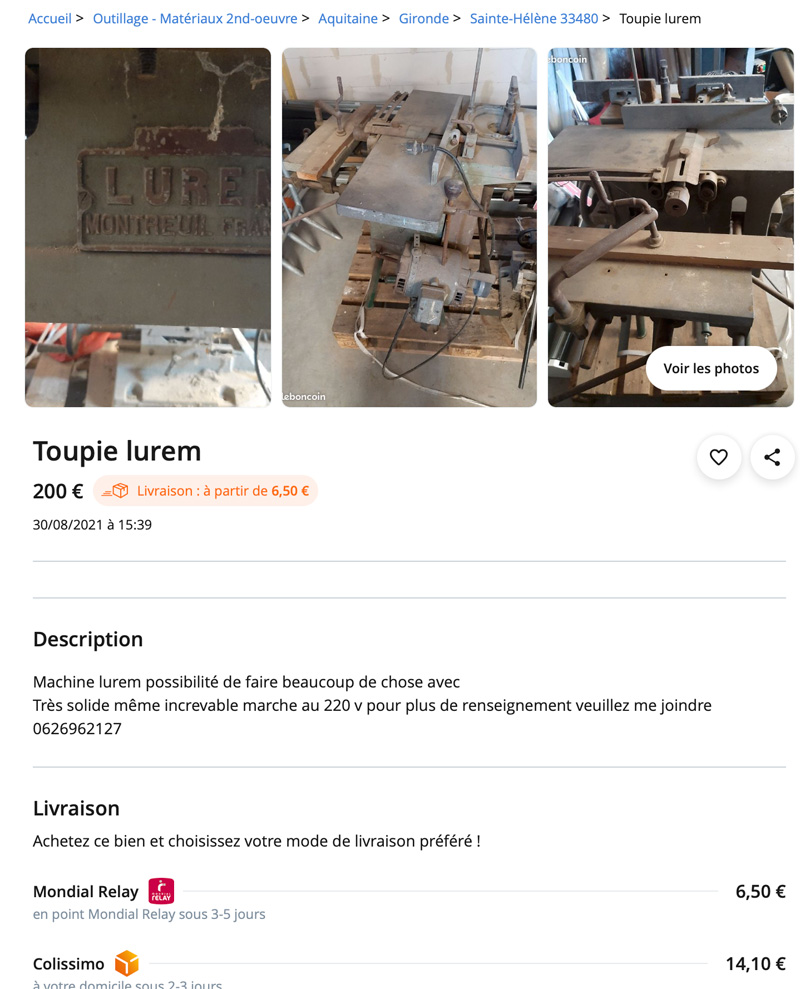
Task: Open the Aquitaine breadcrumb link
Action: (348, 19)
